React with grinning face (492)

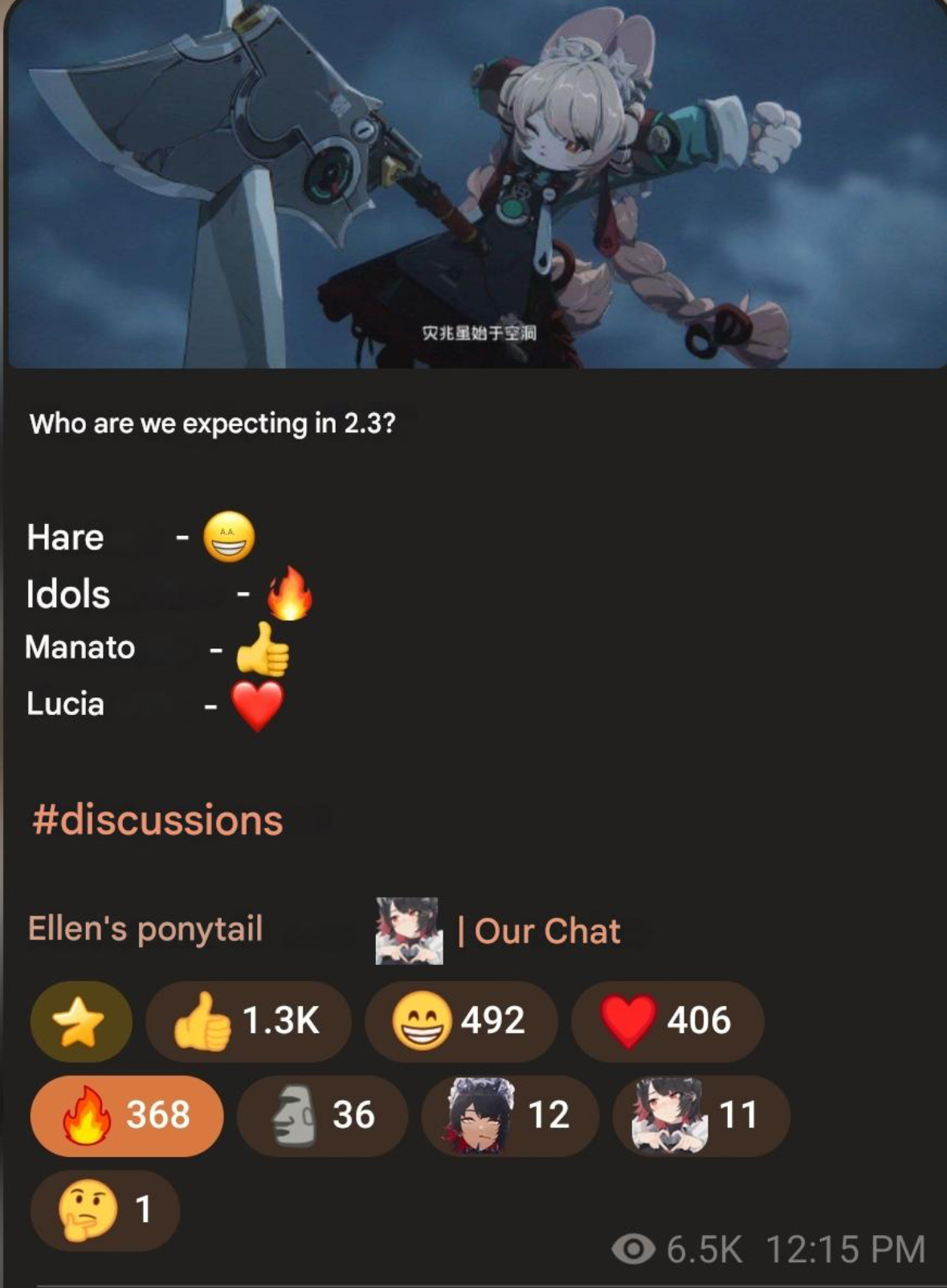460,1021
